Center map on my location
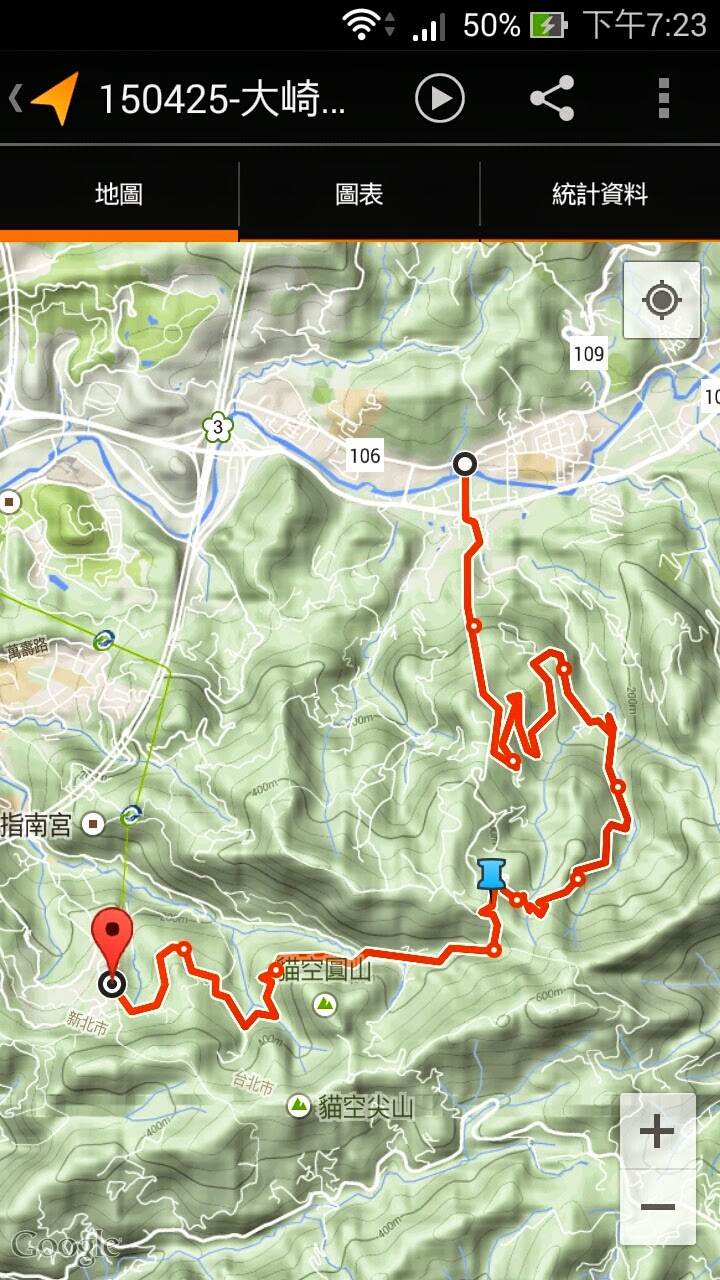720x1280 pixels. click(661, 300)
